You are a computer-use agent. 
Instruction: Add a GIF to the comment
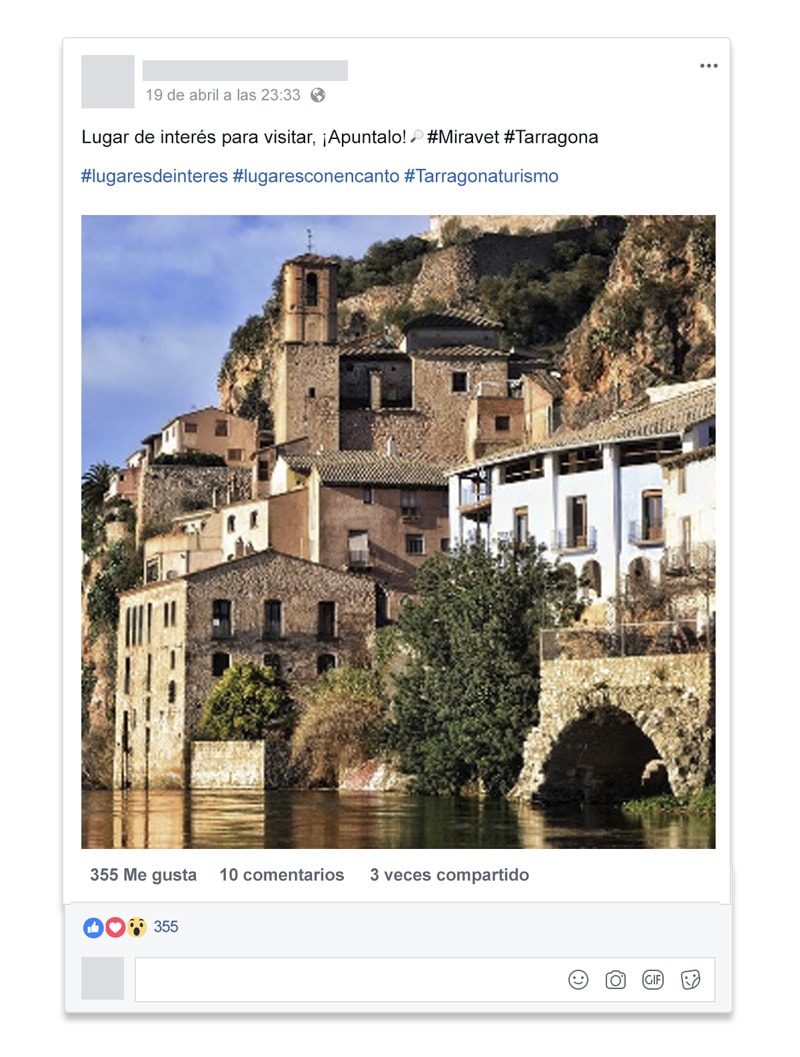653,980
